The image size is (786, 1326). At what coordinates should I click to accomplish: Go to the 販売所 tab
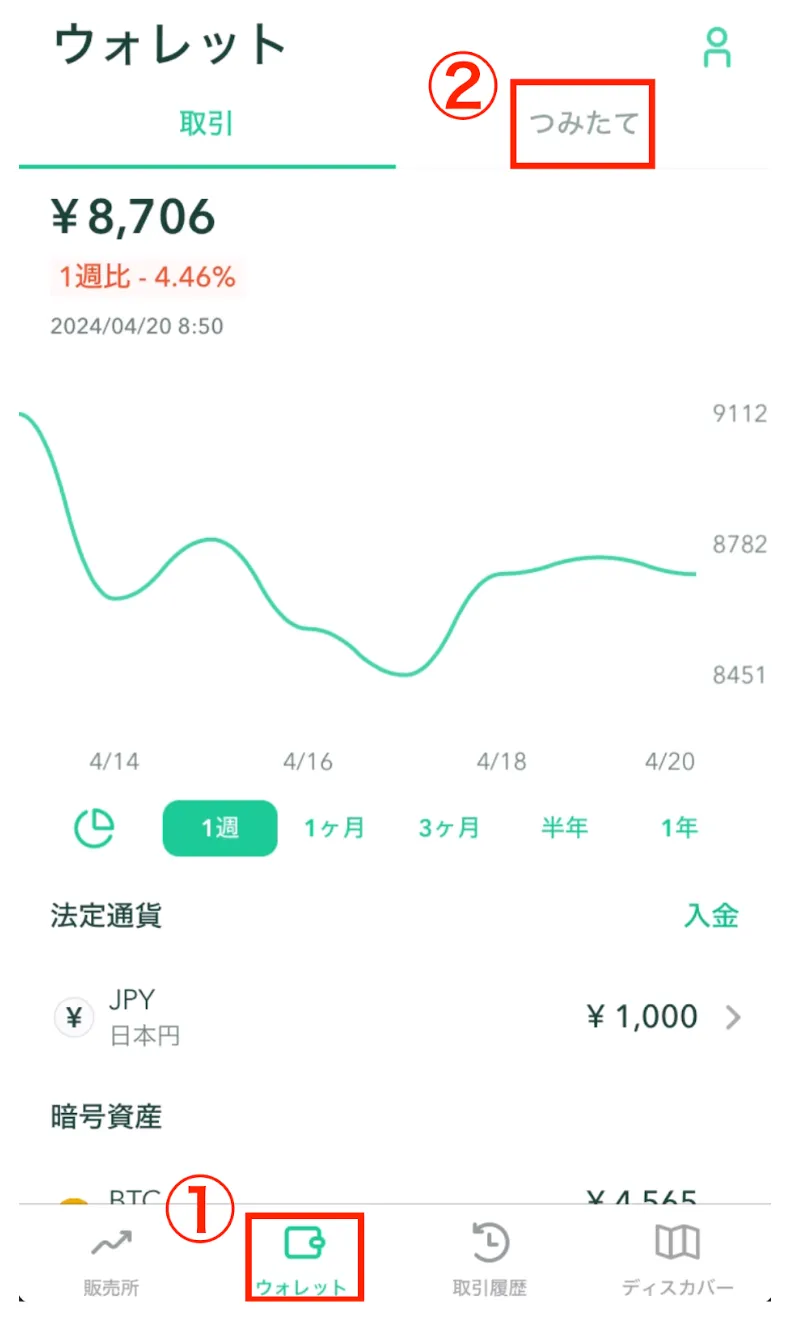click(111, 1259)
